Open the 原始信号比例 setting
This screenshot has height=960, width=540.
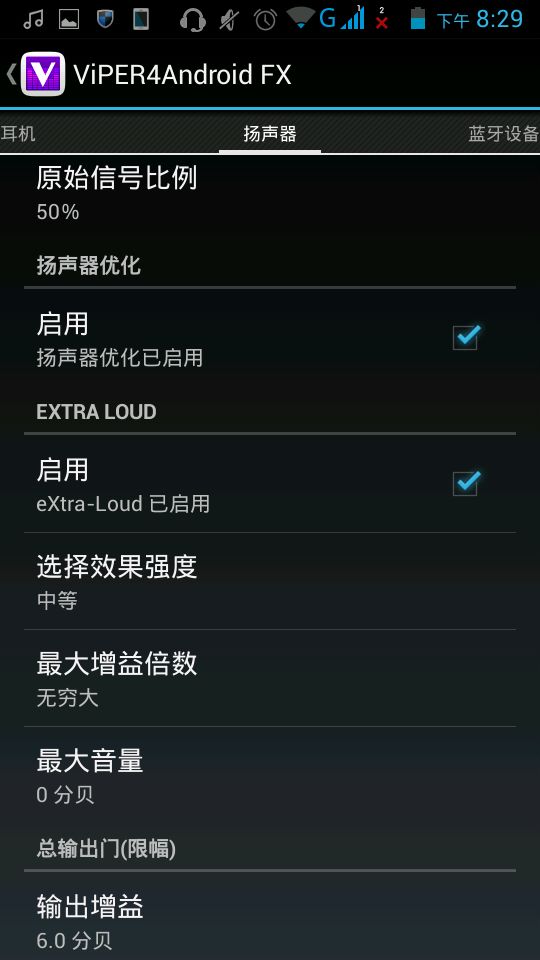pyautogui.click(x=270, y=194)
